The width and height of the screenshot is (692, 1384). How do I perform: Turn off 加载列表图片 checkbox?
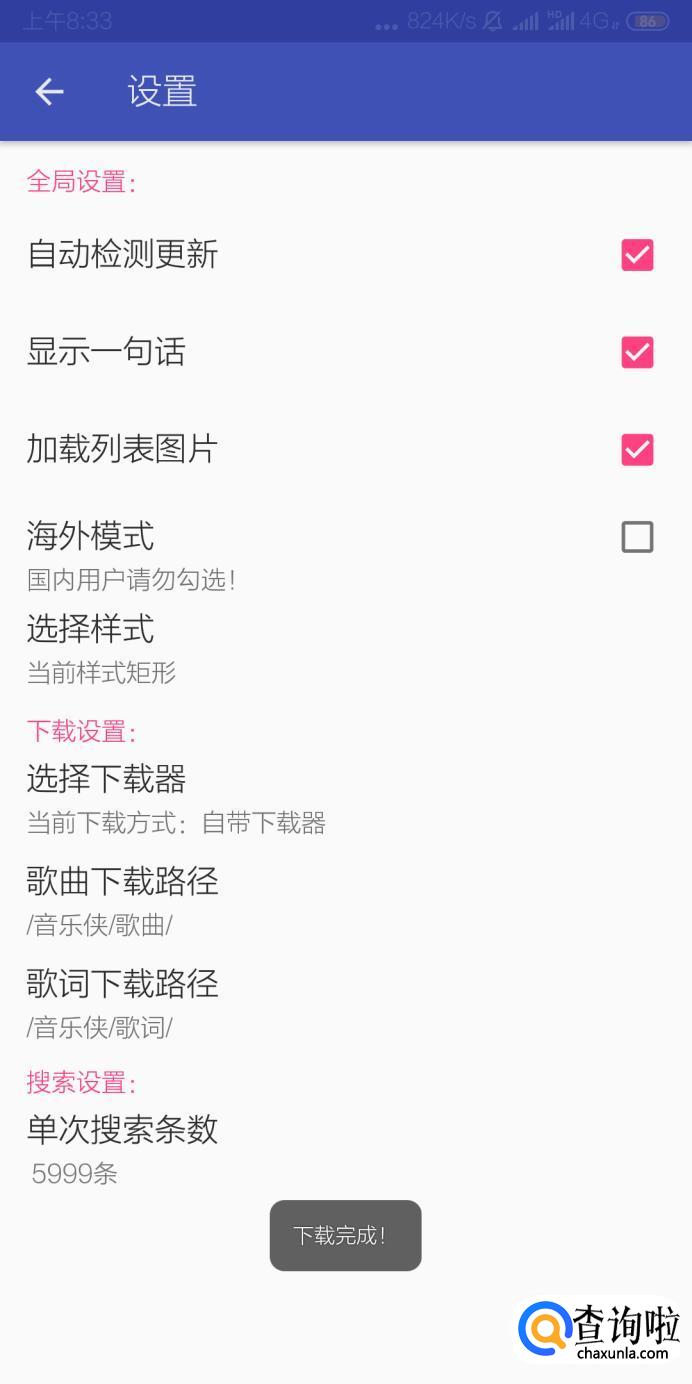[637, 450]
